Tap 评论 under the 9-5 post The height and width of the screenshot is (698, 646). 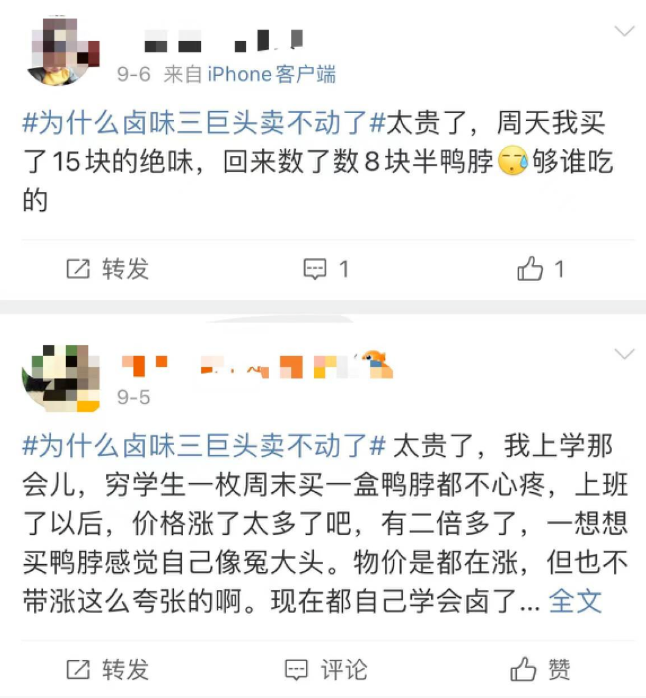point(326,669)
